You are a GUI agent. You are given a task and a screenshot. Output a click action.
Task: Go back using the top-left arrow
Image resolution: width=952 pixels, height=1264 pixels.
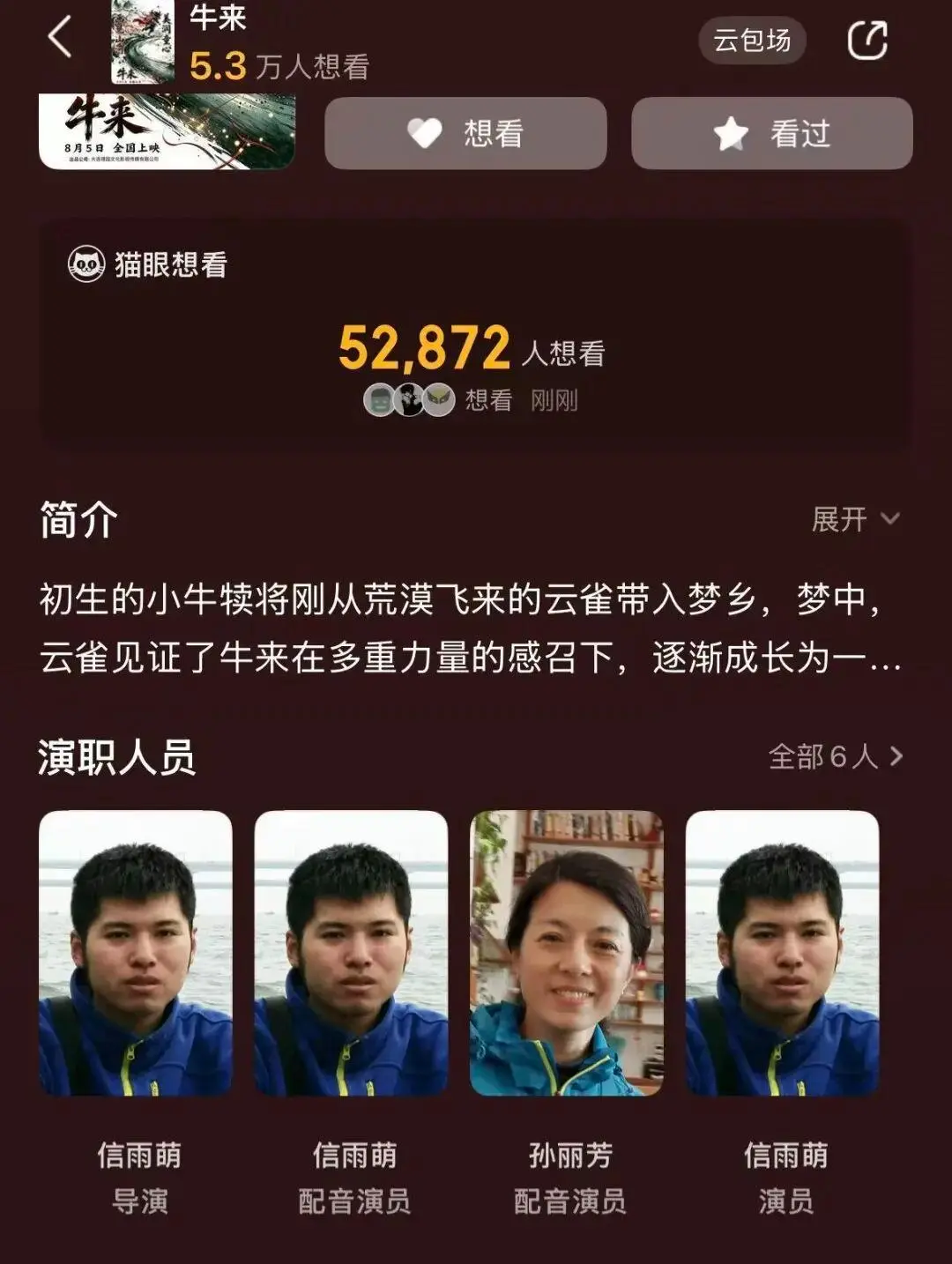tap(60, 39)
